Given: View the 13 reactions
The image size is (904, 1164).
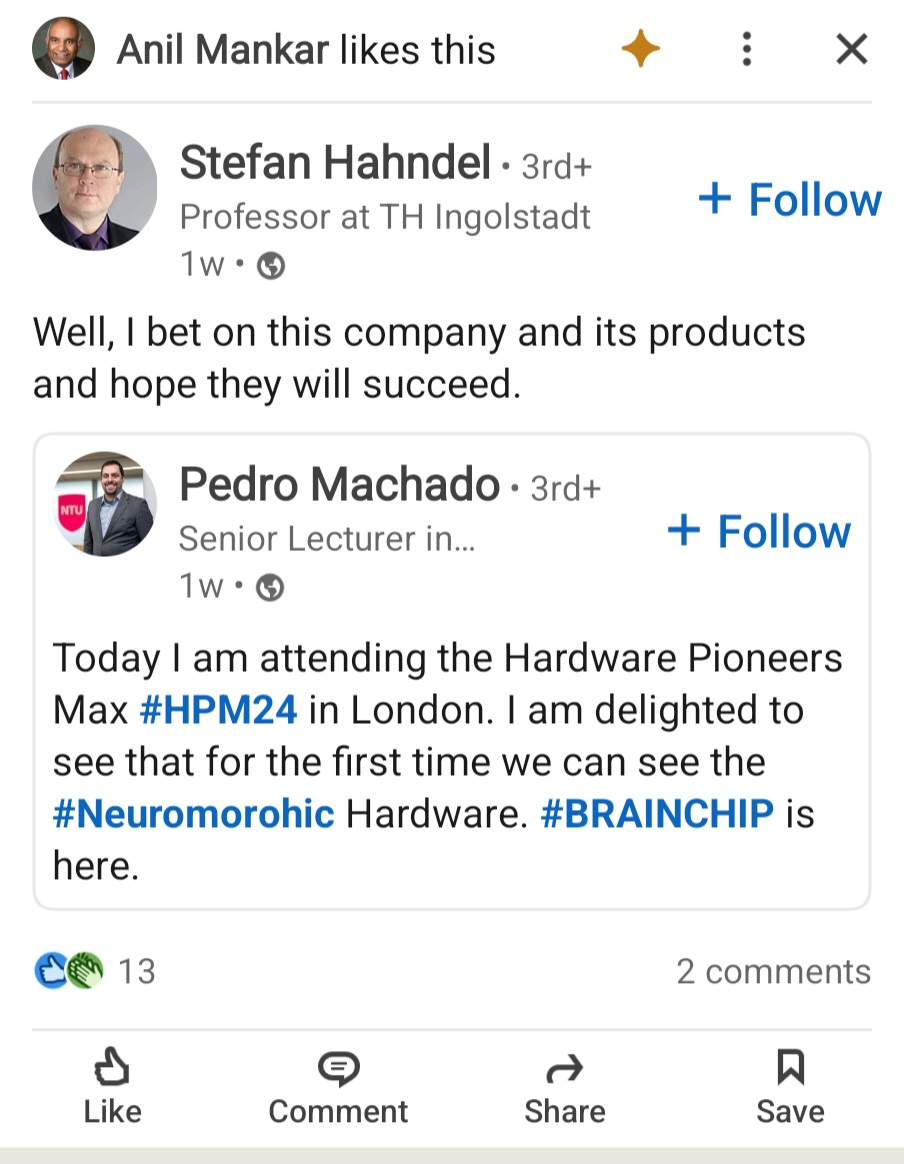Looking at the screenshot, I should (96, 971).
